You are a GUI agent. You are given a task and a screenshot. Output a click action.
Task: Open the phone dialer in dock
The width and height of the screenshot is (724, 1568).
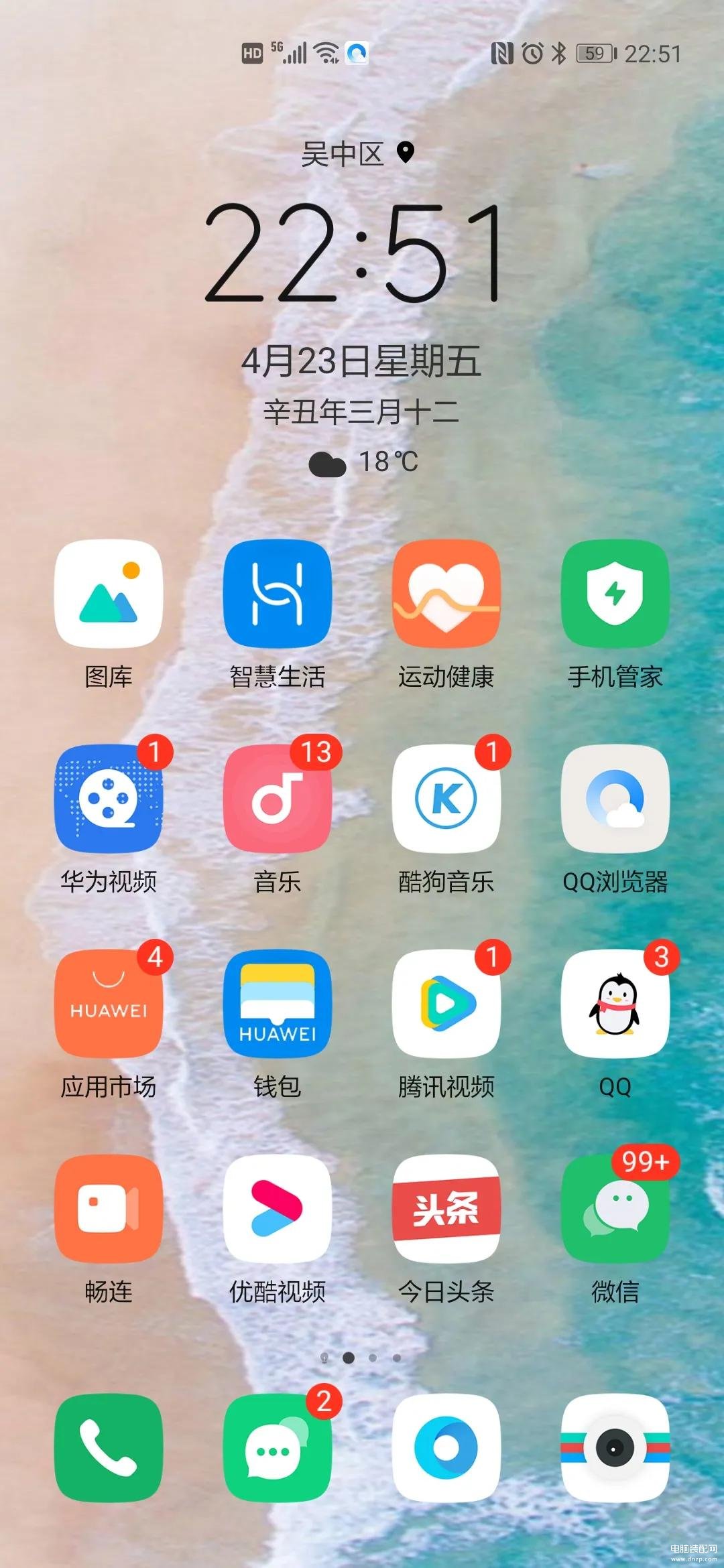109,1447
